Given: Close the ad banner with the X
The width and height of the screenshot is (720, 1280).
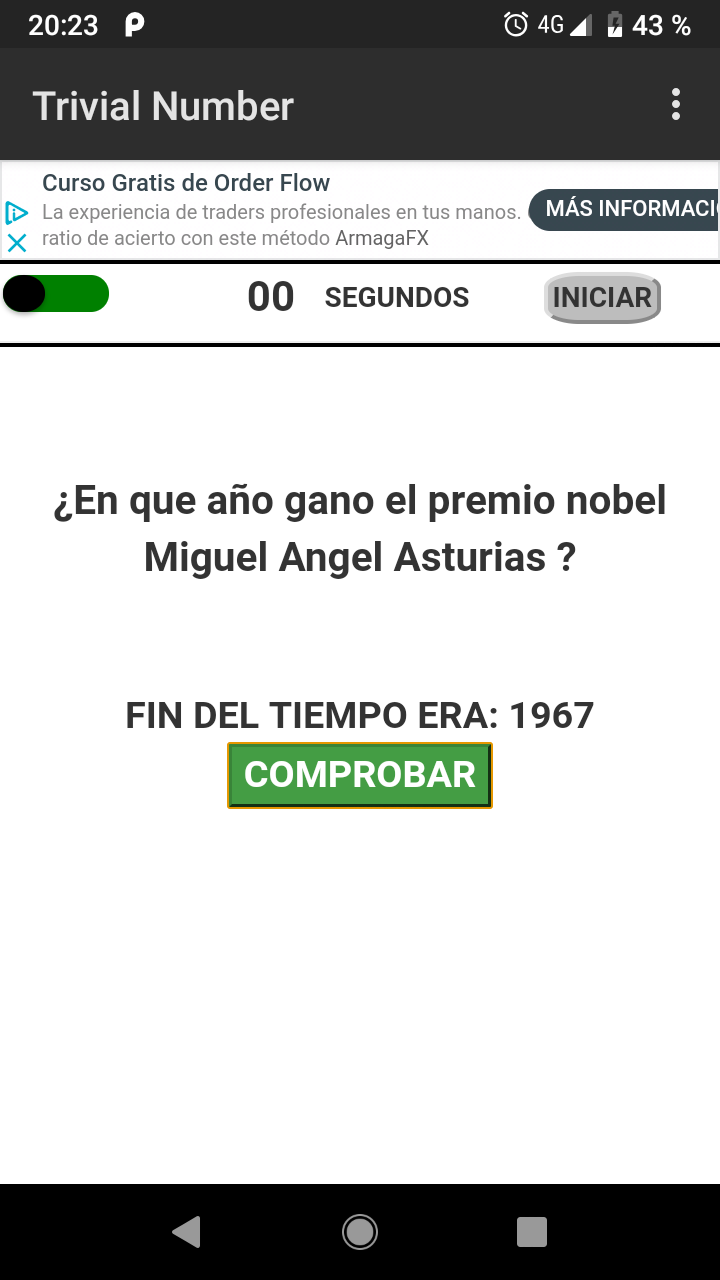Looking at the screenshot, I should click(x=17, y=242).
